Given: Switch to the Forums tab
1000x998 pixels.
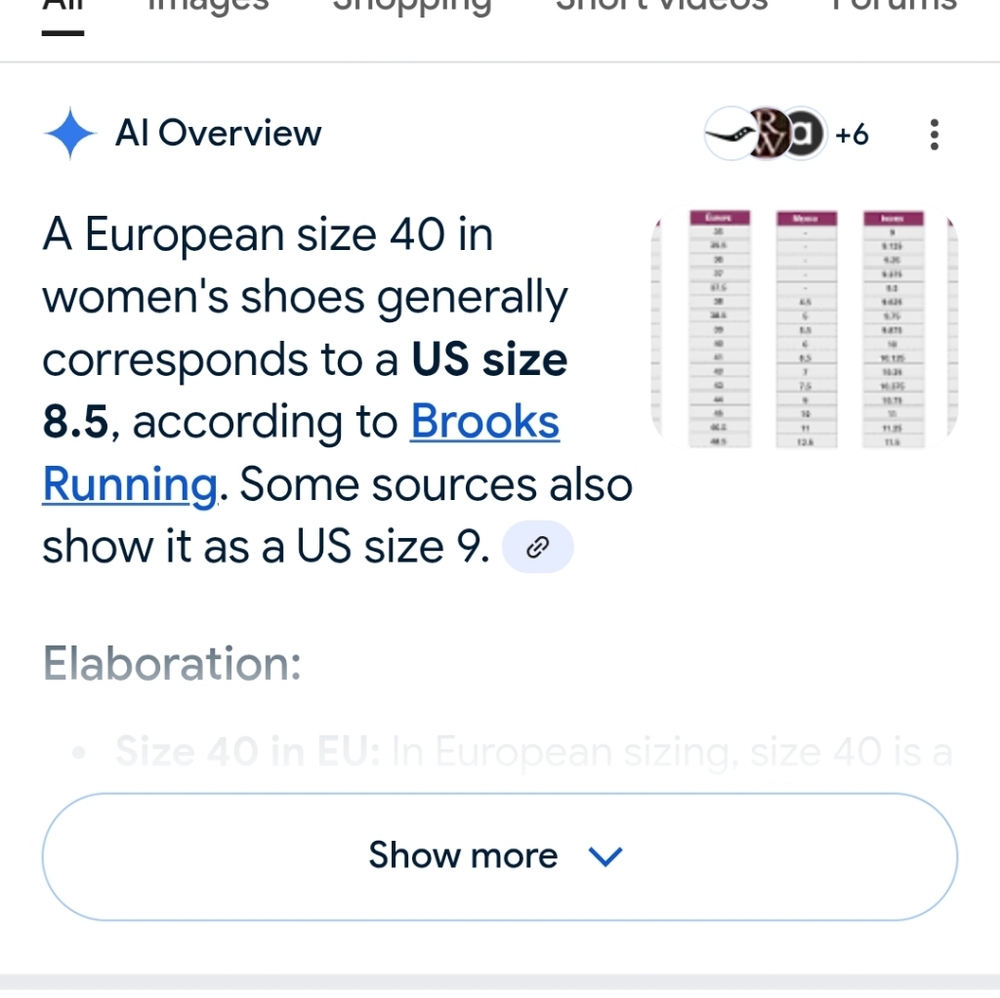Looking at the screenshot, I should tap(895, 6).
